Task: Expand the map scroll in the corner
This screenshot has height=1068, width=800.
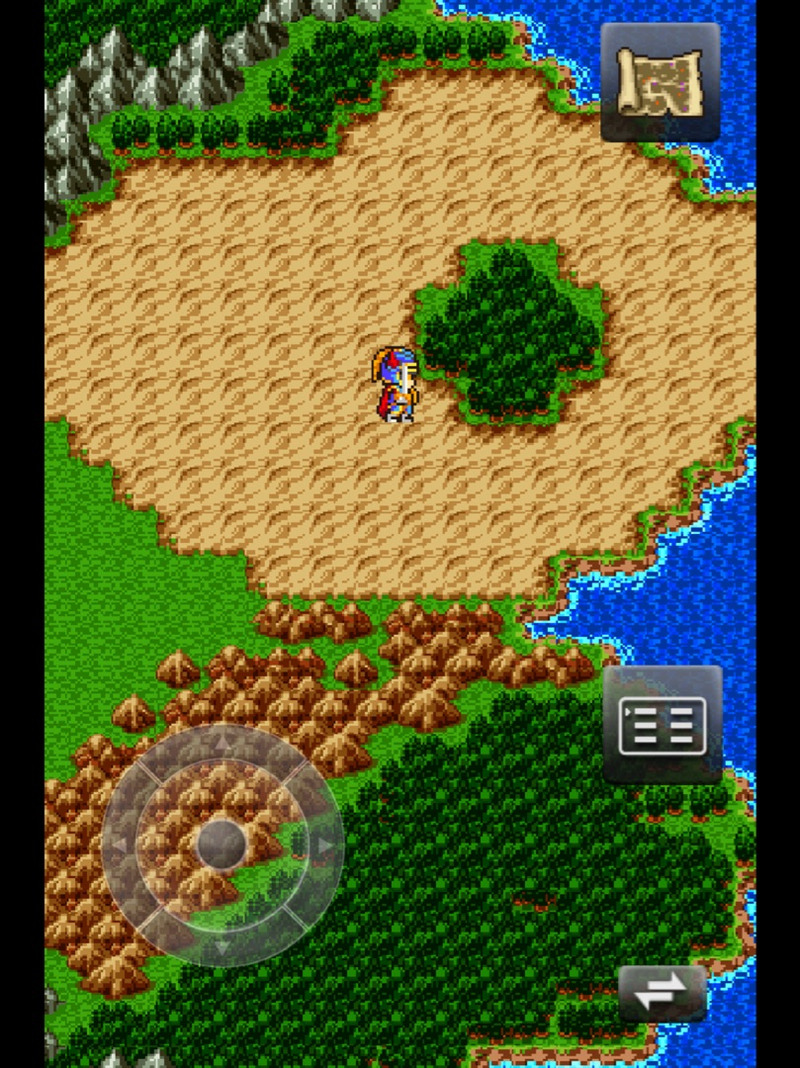Action: 658,83
